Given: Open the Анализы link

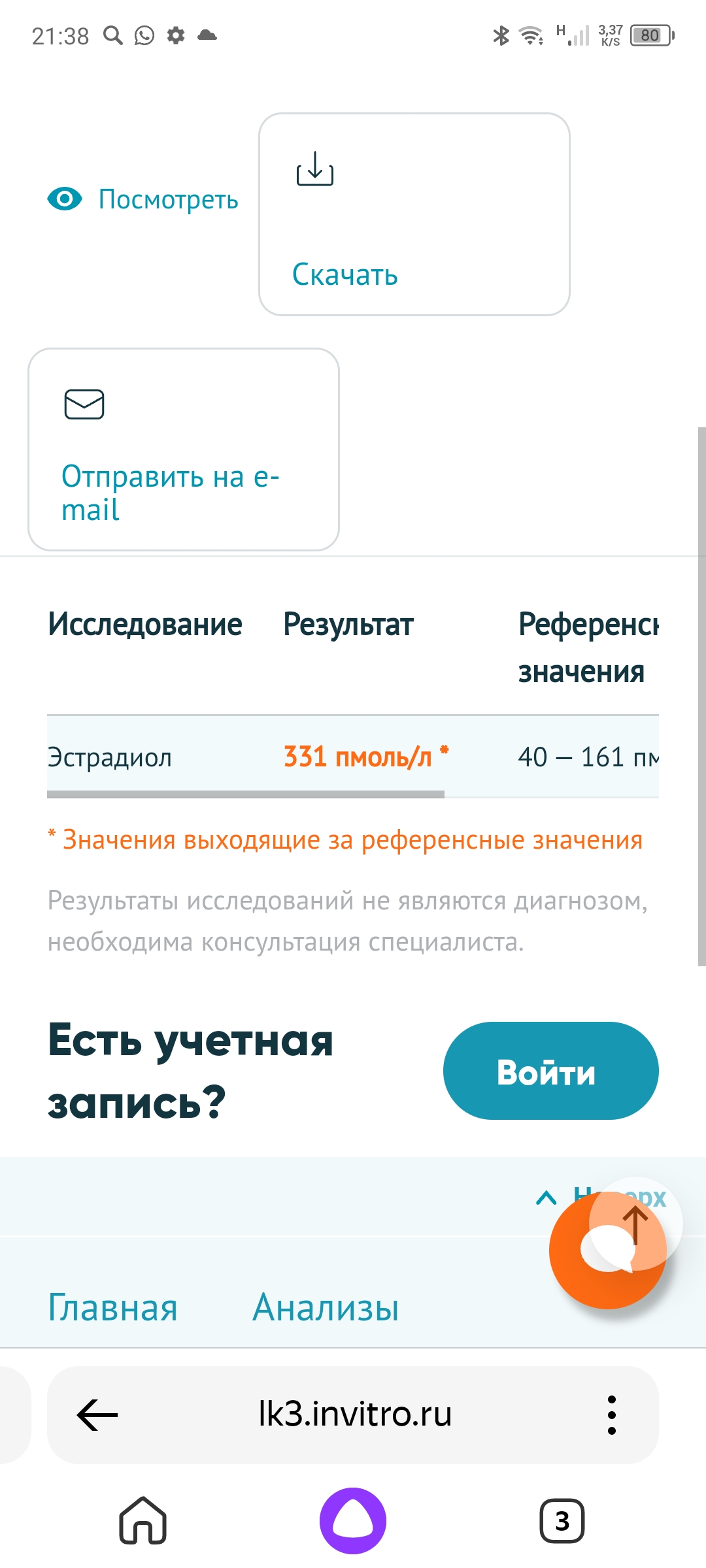Looking at the screenshot, I should pos(326,1308).
